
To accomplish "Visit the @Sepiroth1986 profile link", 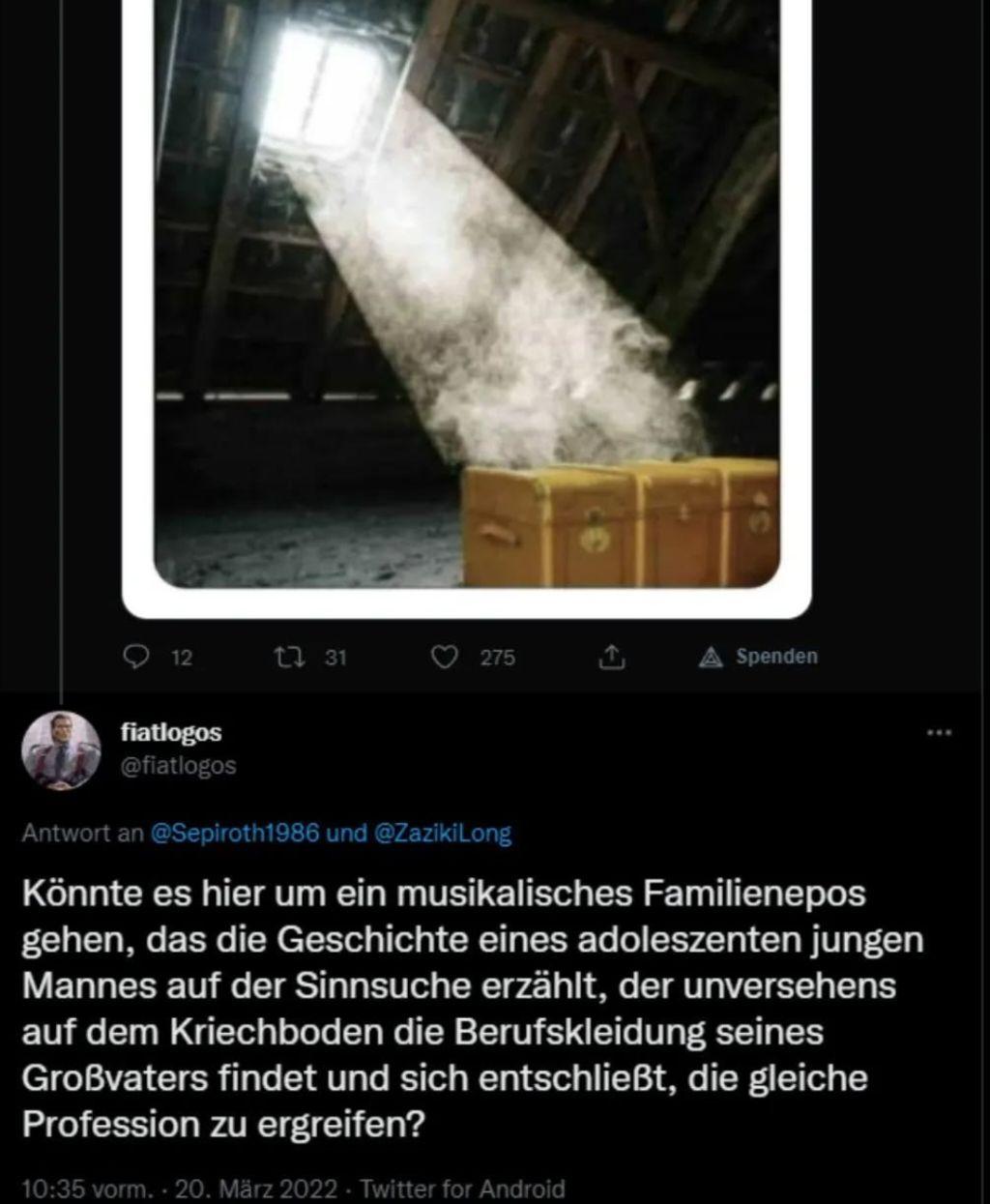I will click(235, 833).
